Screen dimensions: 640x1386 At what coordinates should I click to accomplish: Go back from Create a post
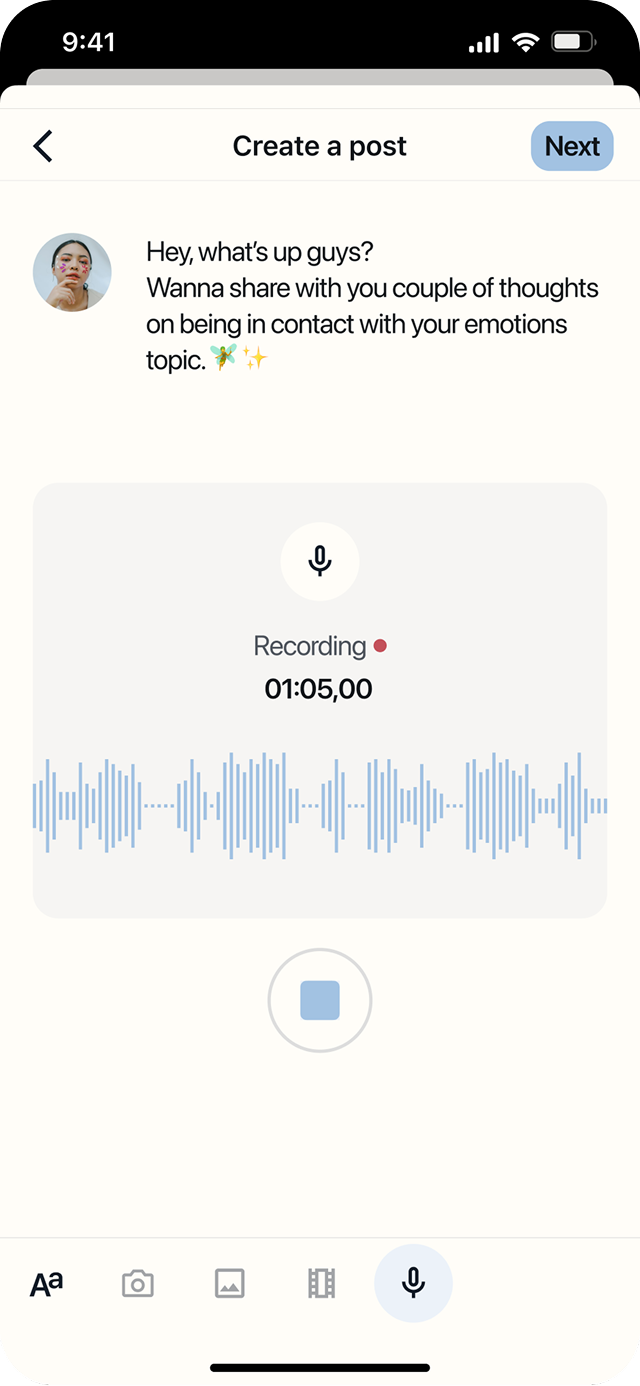click(x=43, y=146)
